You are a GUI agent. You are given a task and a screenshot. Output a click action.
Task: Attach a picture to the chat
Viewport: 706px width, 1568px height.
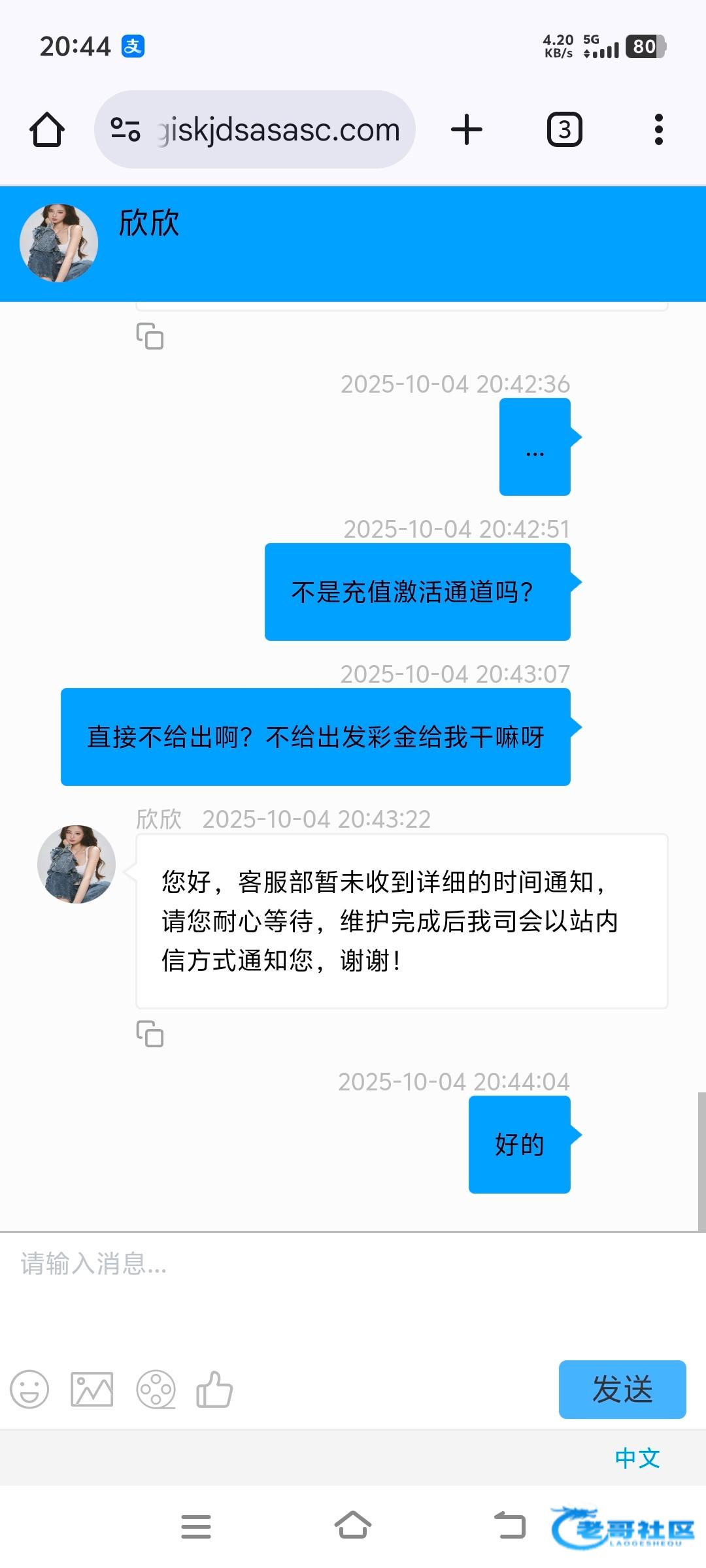92,1389
